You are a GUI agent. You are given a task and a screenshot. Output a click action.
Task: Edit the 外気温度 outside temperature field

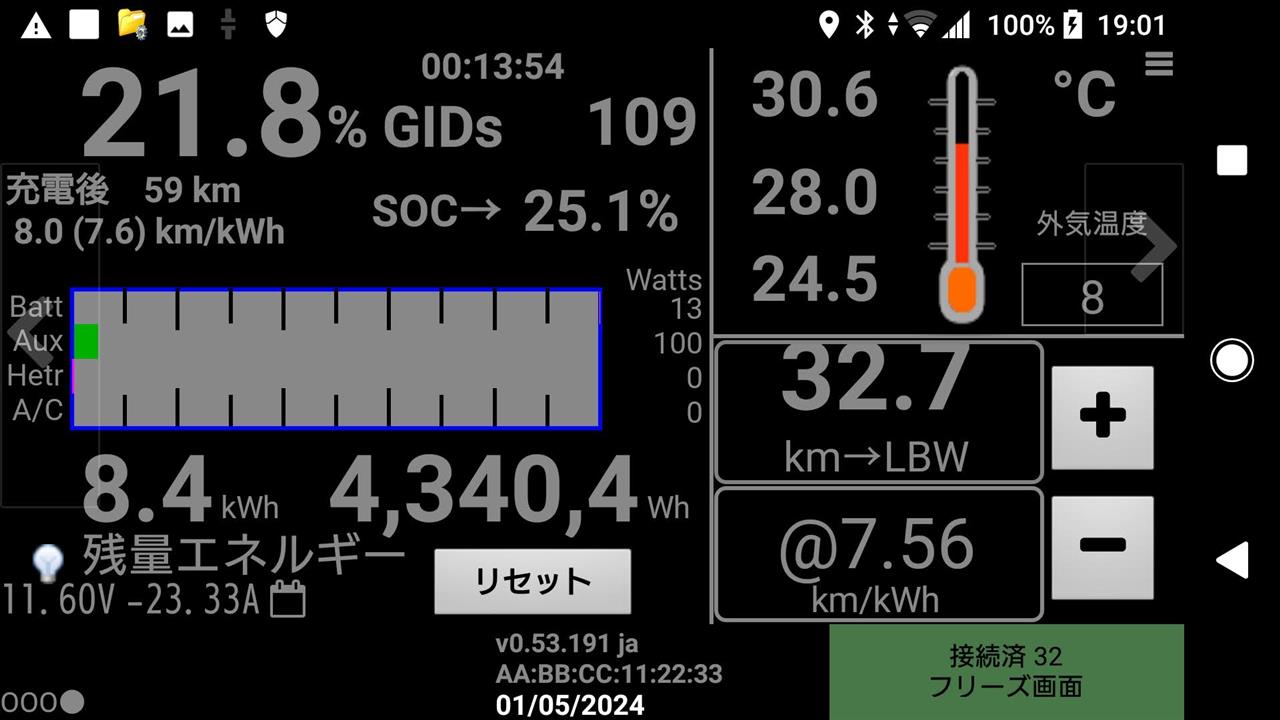click(1091, 296)
